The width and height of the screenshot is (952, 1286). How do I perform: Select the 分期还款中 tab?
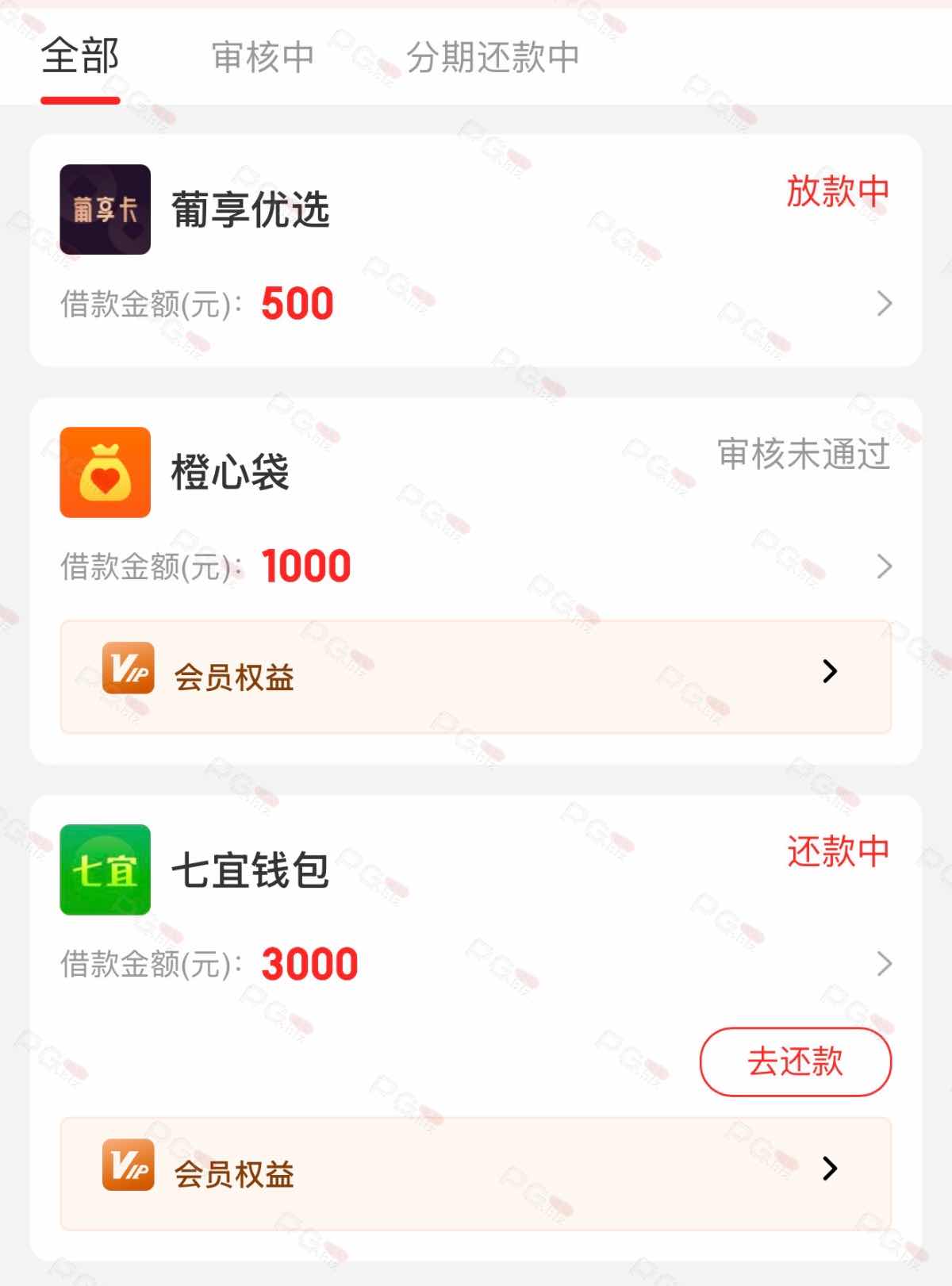point(493,57)
